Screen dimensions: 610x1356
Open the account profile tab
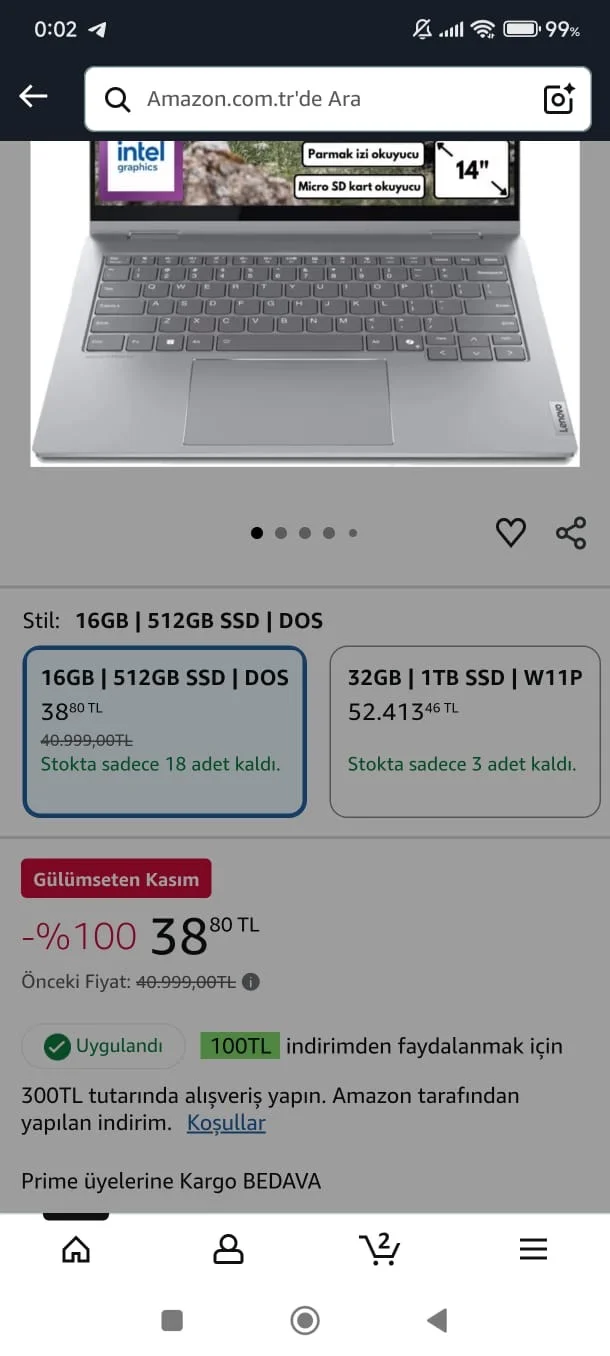[x=229, y=1249]
